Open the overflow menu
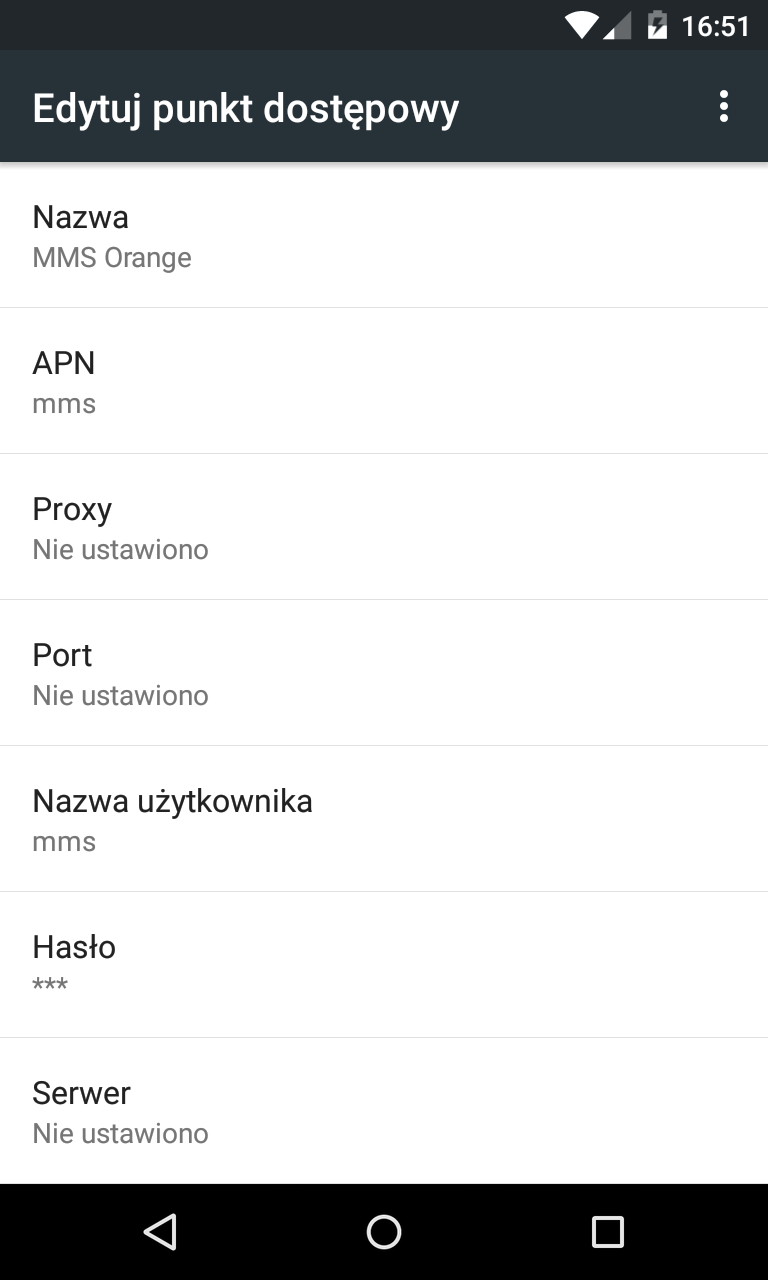This screenshot has width=768, height=1280. 723,107
